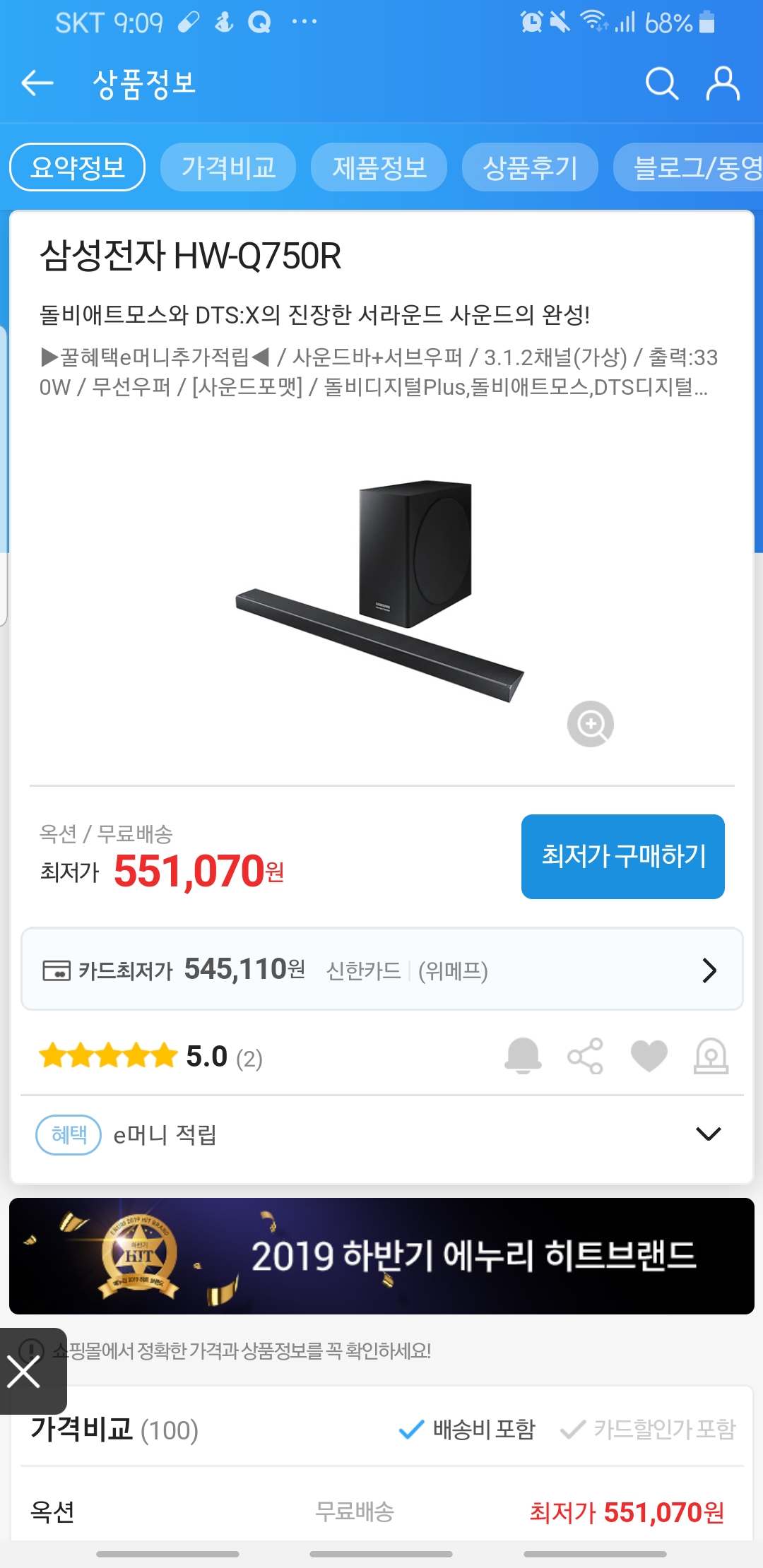Select the 요약정보 tab

(x=78, y=167)
